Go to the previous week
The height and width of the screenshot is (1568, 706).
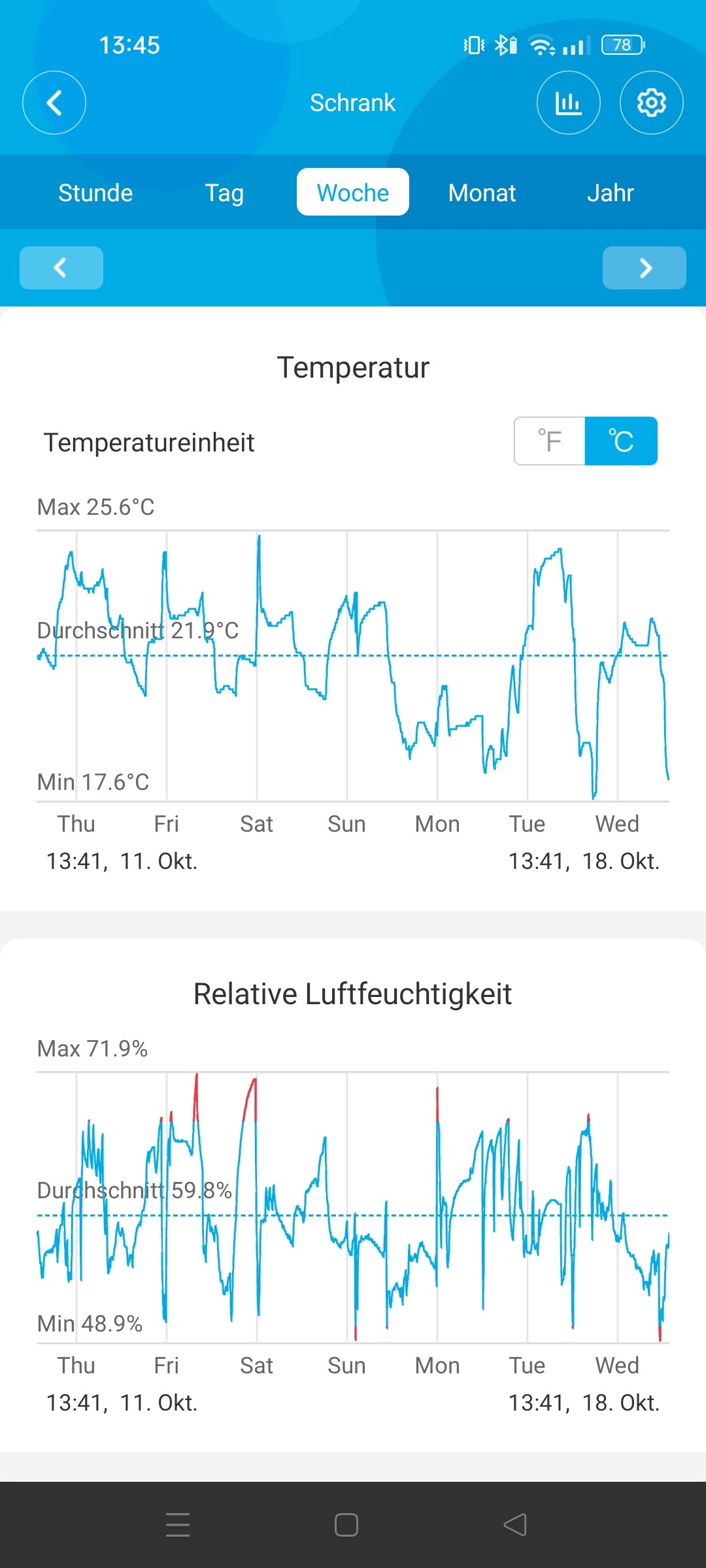[61, 268]
